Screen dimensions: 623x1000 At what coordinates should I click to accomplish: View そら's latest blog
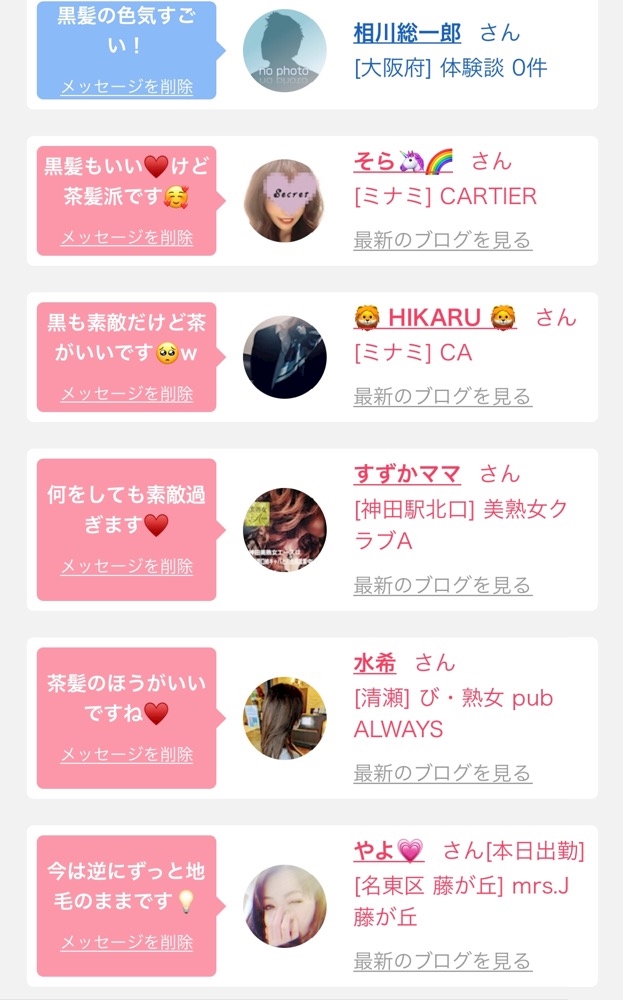tap(442, 240)
